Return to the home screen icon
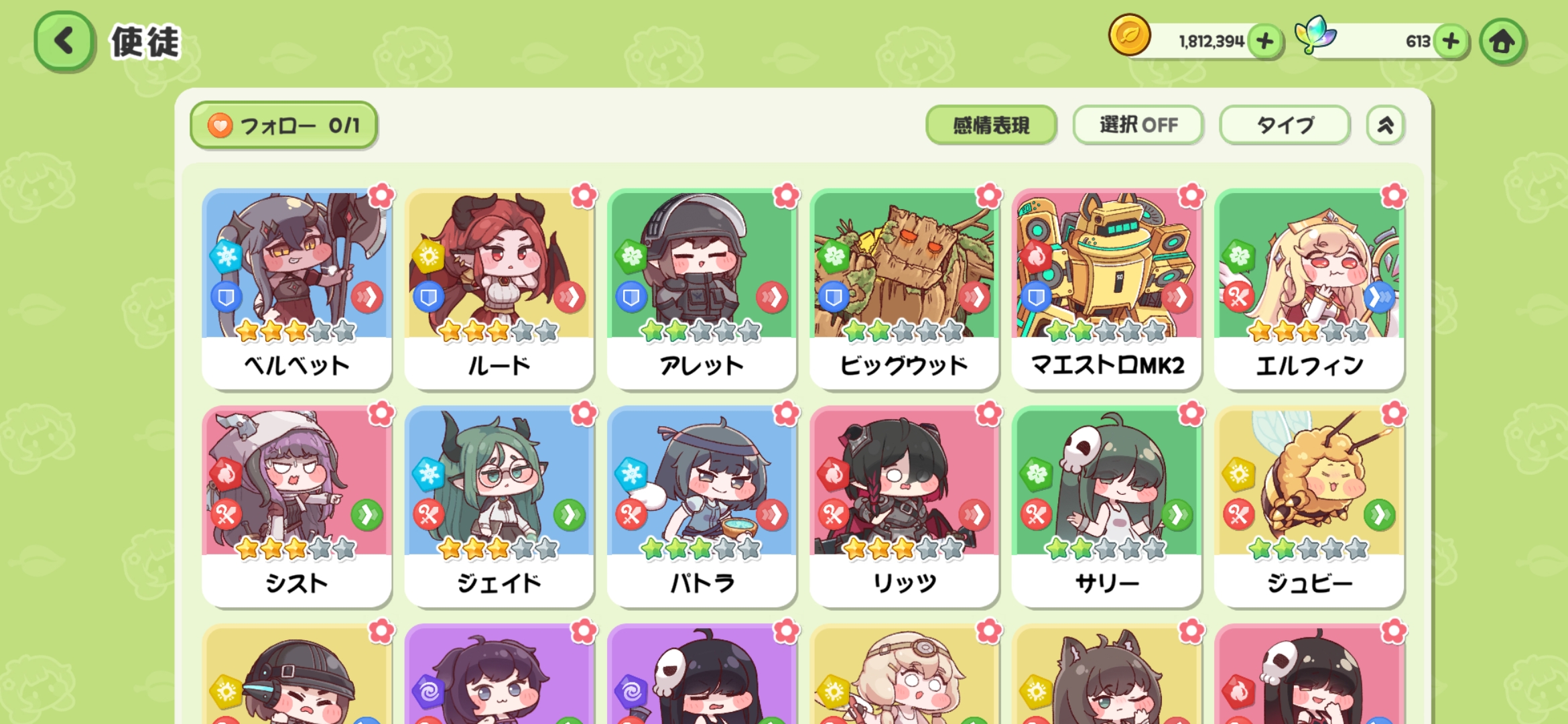Screen dimensions: 1568x724 tap(1502, 42)
